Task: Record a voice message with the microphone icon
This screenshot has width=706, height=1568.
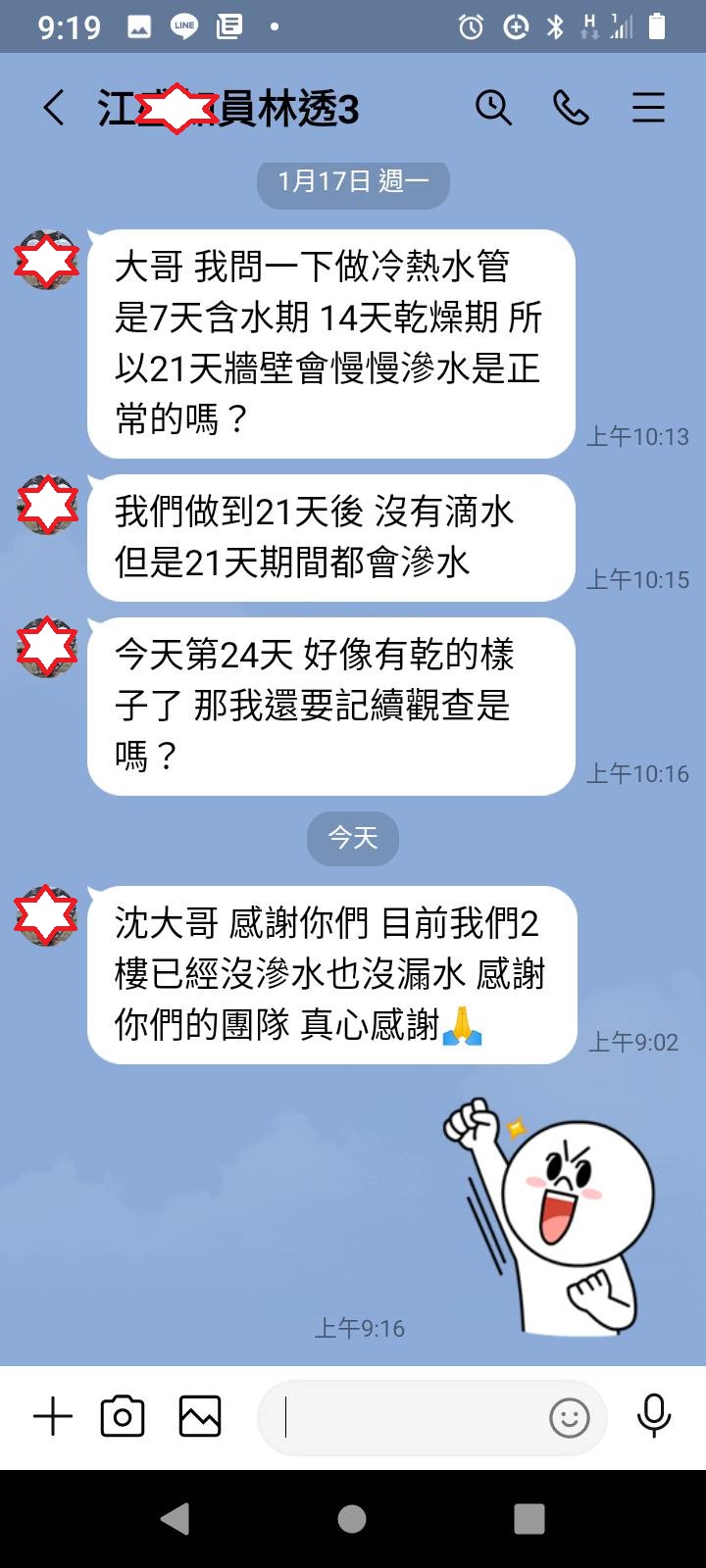Action: pyautogui.click(x=654, y=1415)
